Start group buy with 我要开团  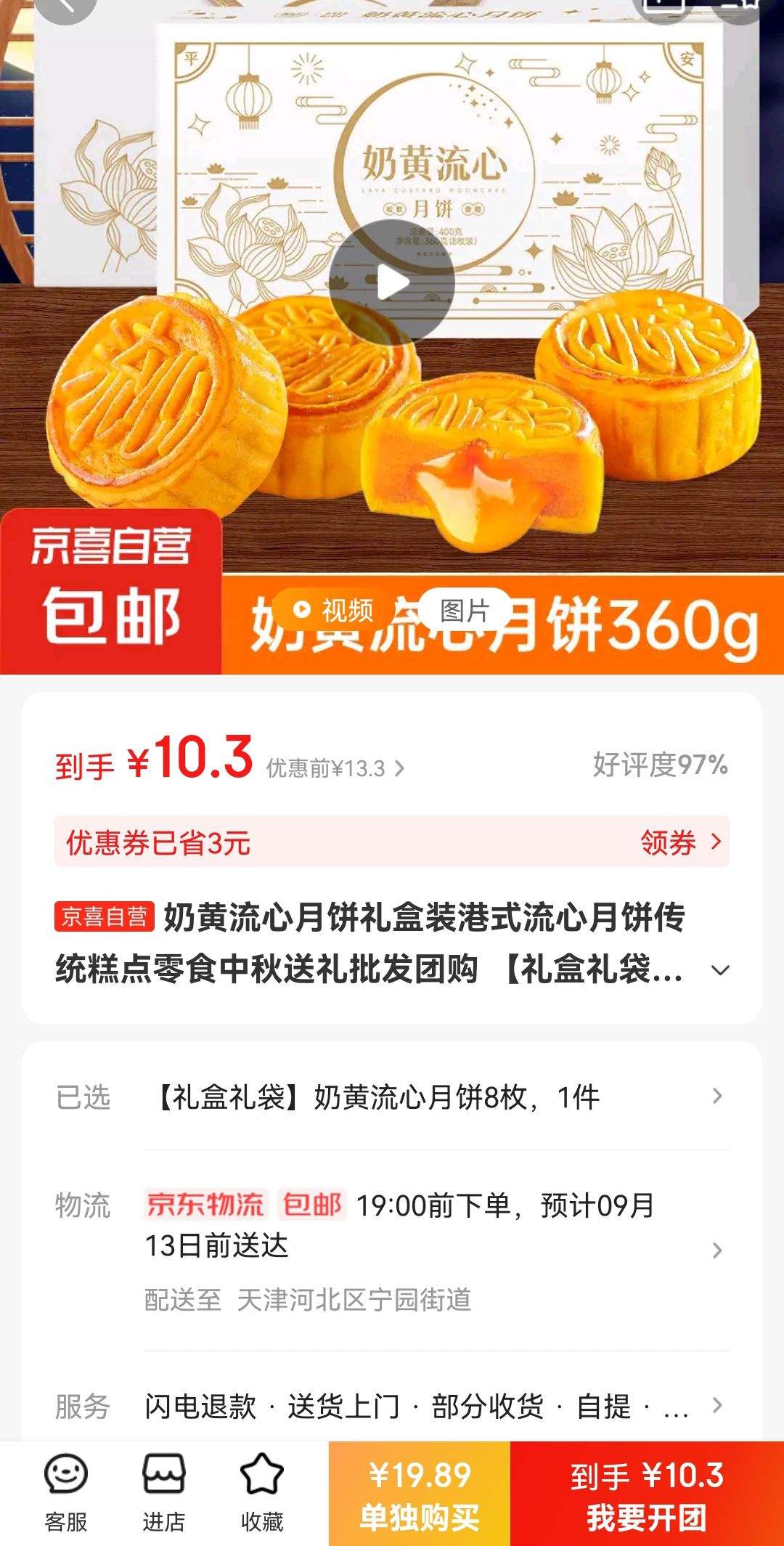point(647,1494)
